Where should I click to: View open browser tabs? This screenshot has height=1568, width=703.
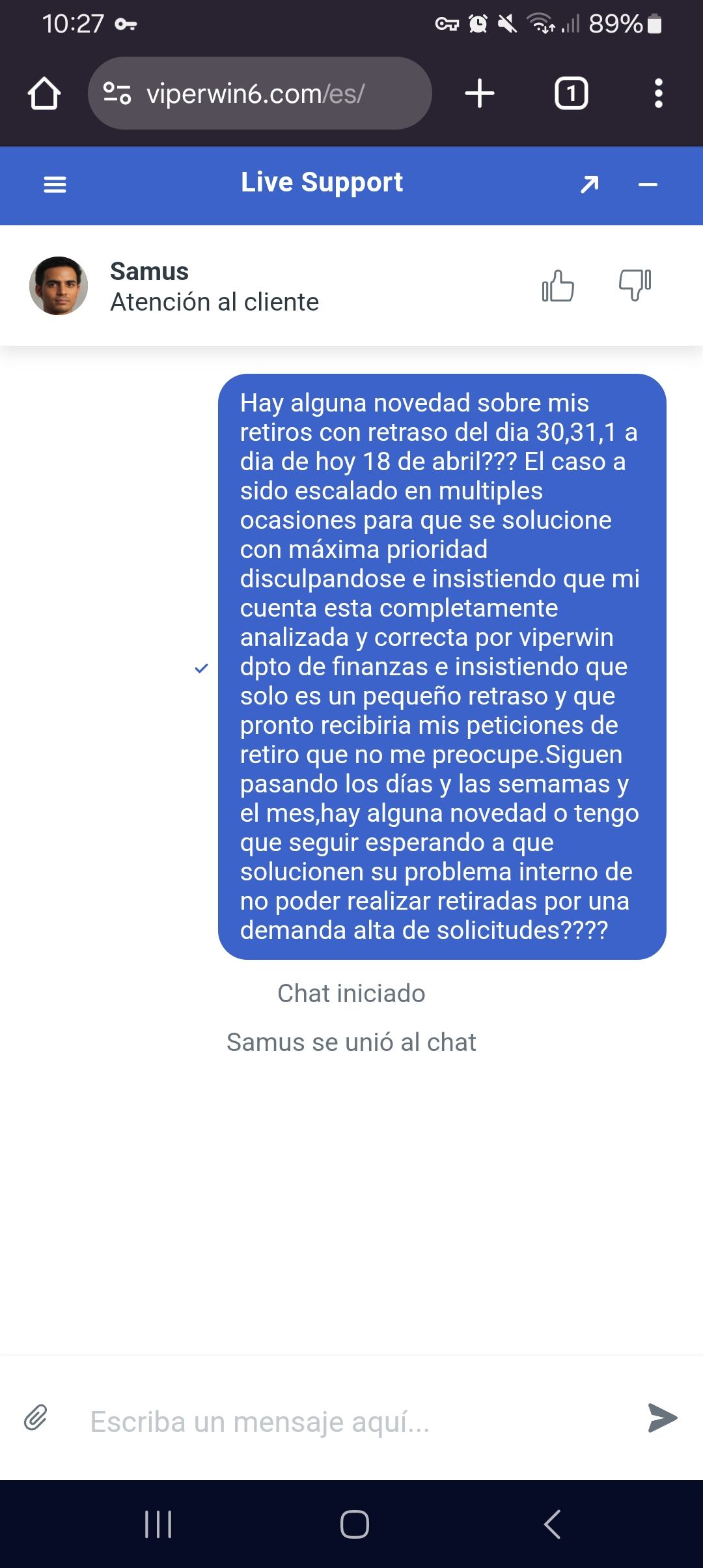coord(571,93)
